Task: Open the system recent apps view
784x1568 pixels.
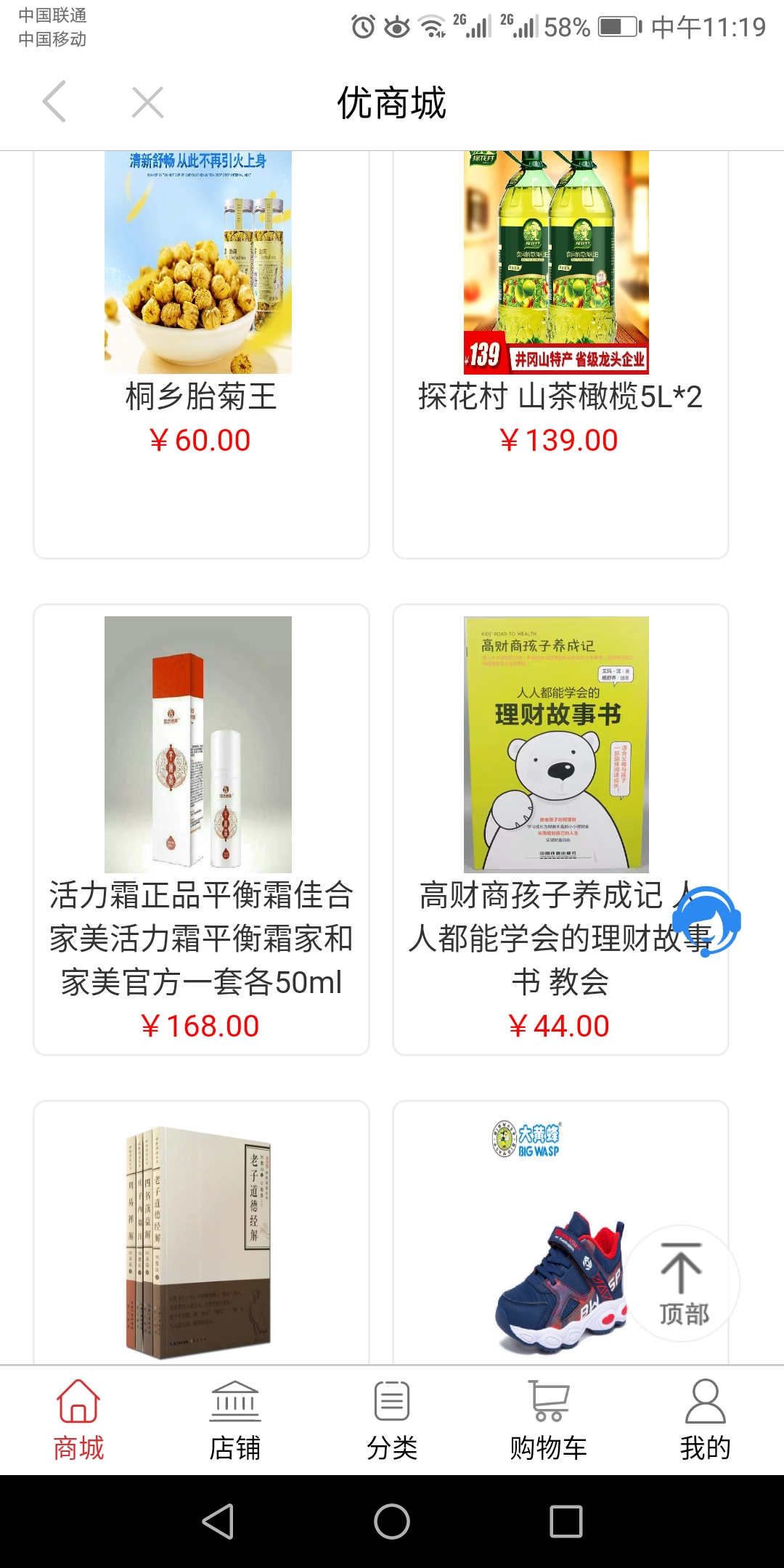Action: 566,1522
